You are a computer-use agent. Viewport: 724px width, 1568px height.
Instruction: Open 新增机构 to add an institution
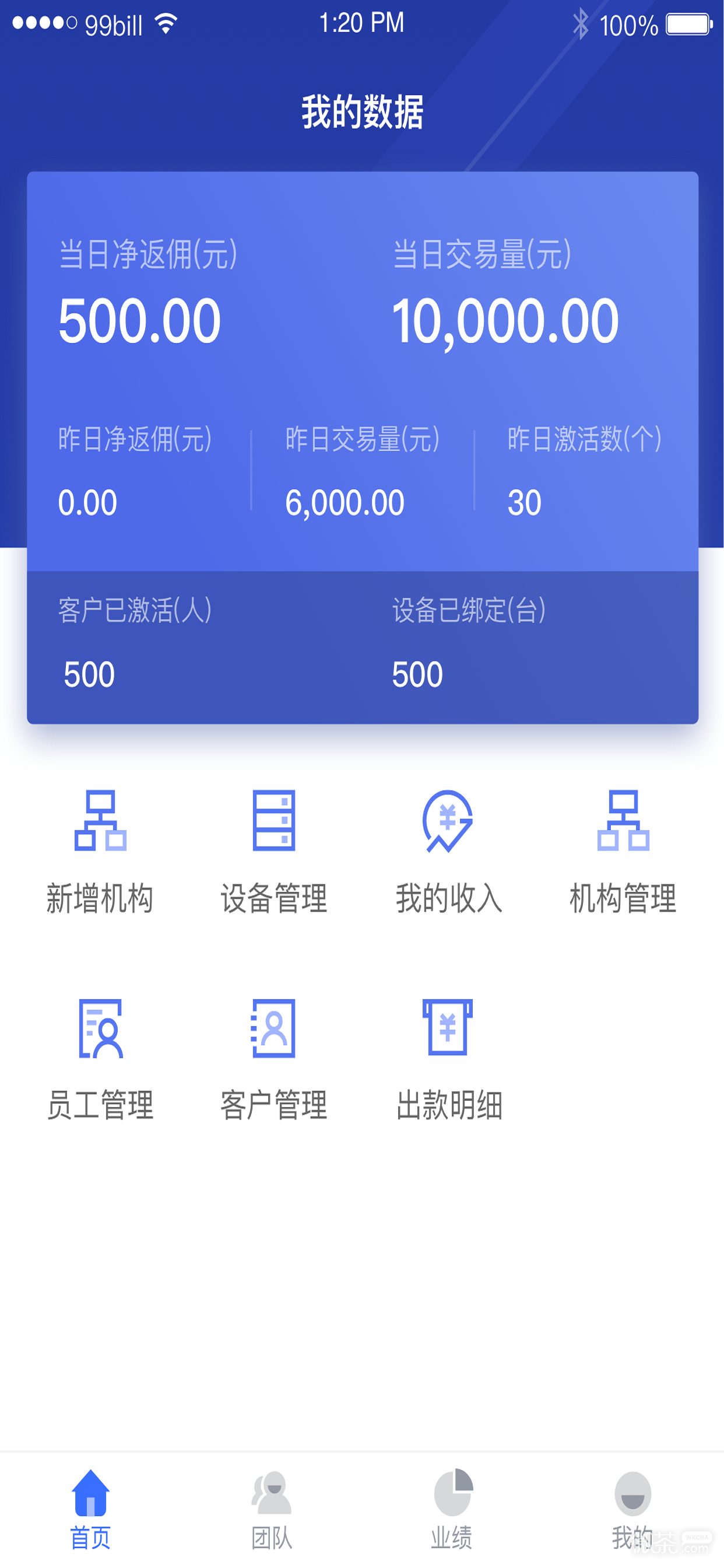point(100,852)
